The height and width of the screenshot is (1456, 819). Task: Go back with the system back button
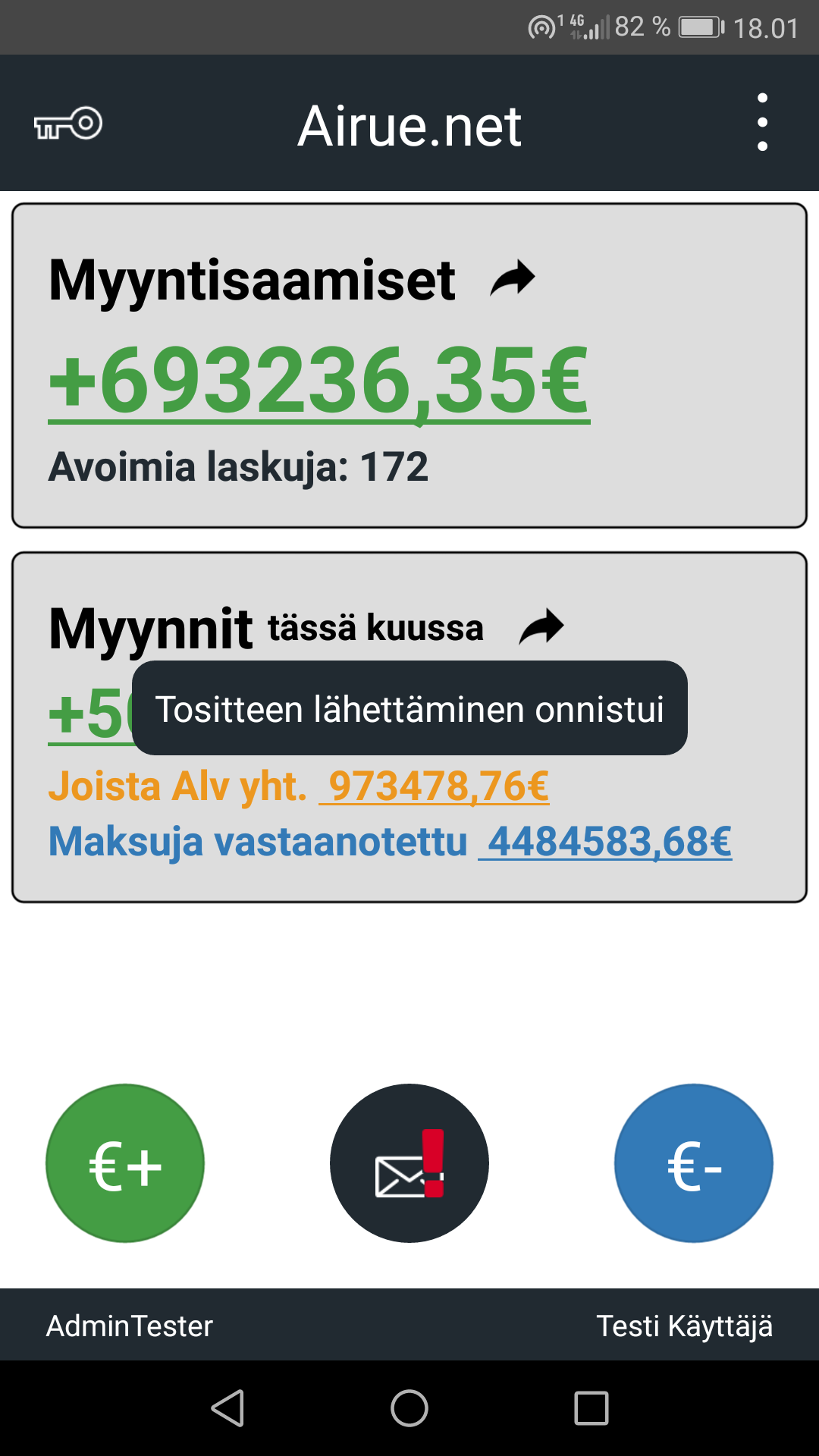227,1408
